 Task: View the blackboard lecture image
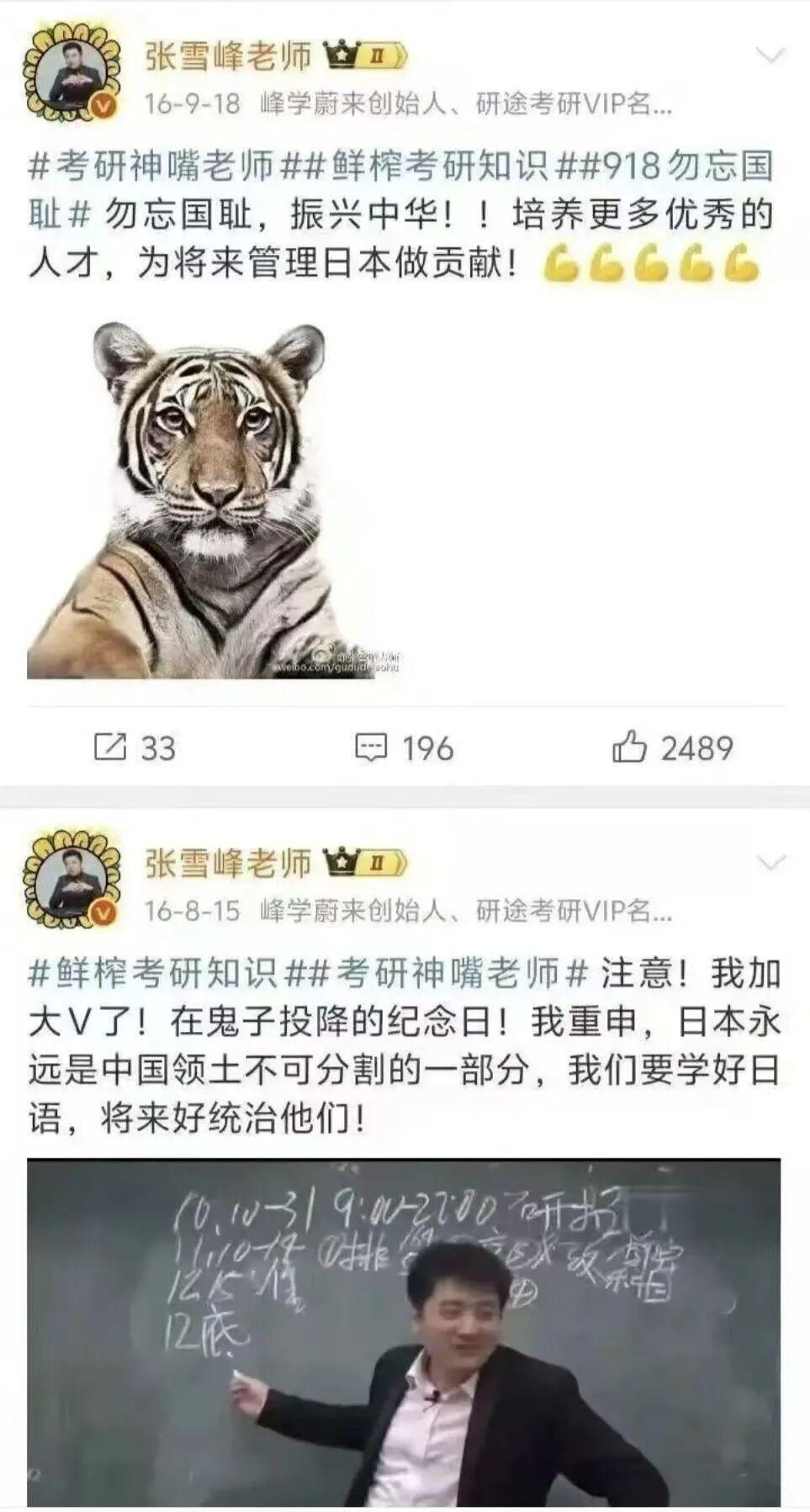click(x=404, y=1333)
